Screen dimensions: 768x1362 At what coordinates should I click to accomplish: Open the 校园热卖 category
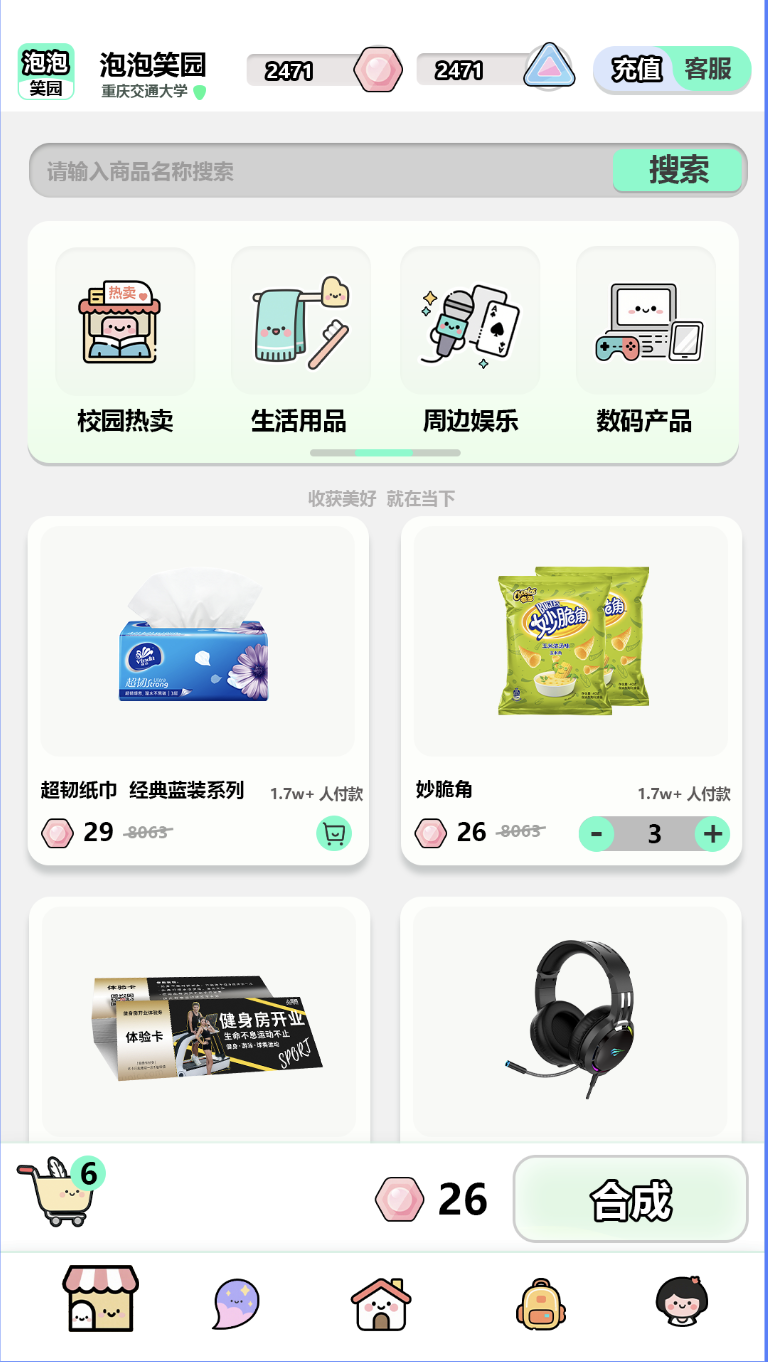pos(125,340)
